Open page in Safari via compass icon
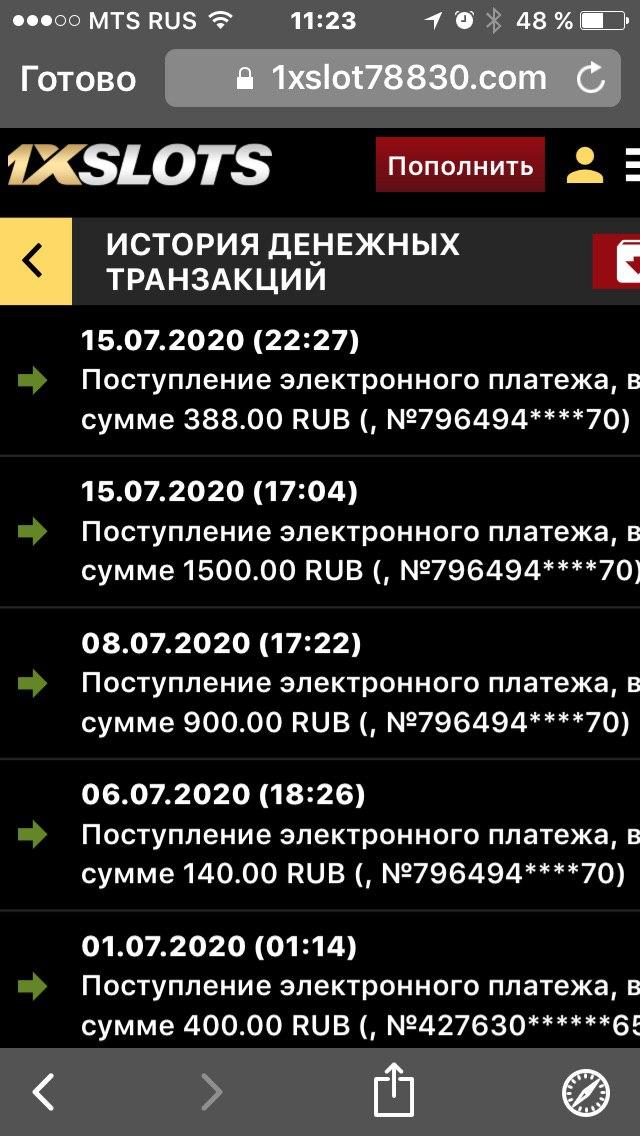 coord(586,1092)
